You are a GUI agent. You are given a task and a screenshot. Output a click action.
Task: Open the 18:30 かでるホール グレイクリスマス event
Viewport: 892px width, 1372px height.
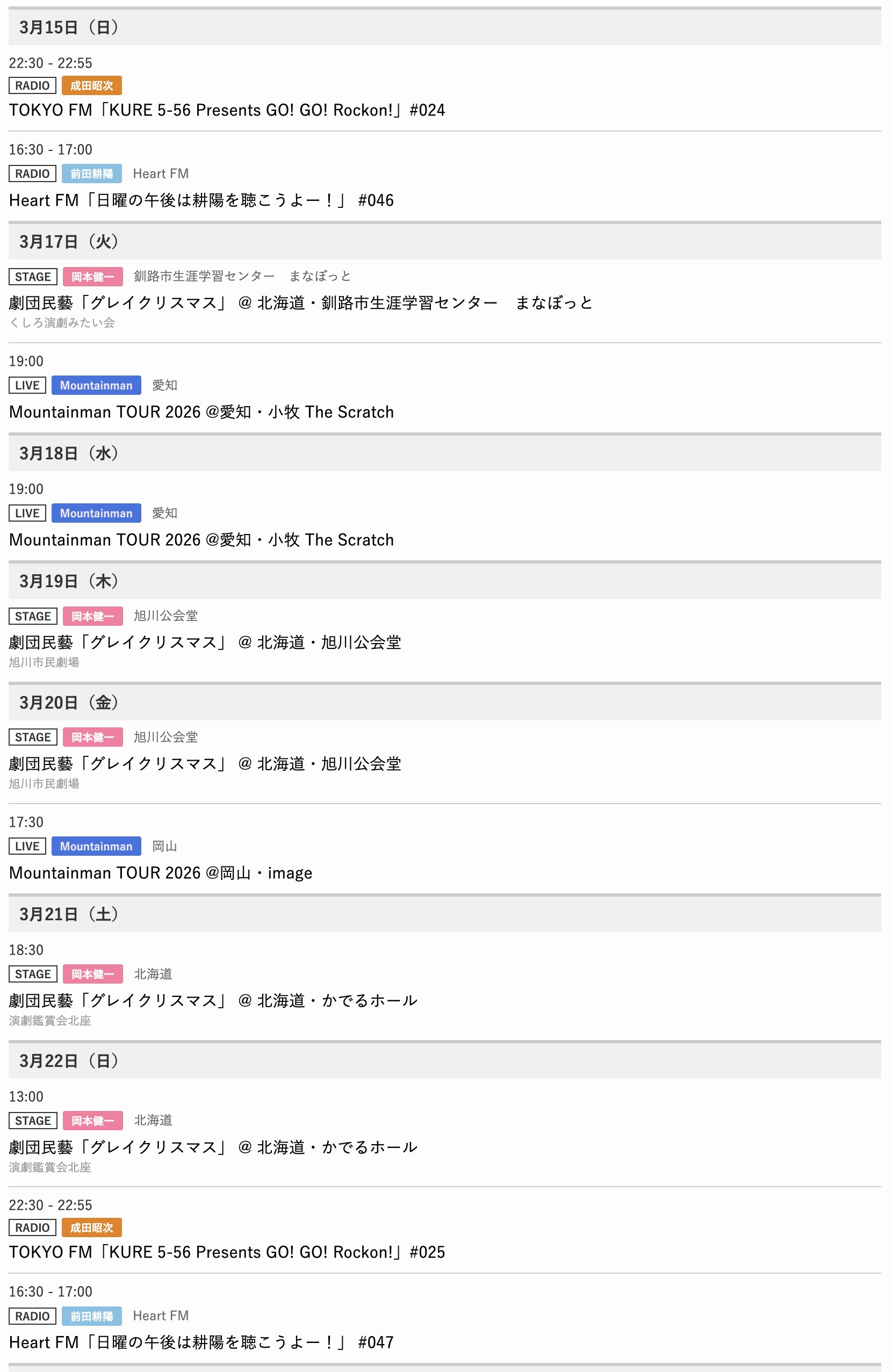pyautogui.click(x=213, y=1001)
